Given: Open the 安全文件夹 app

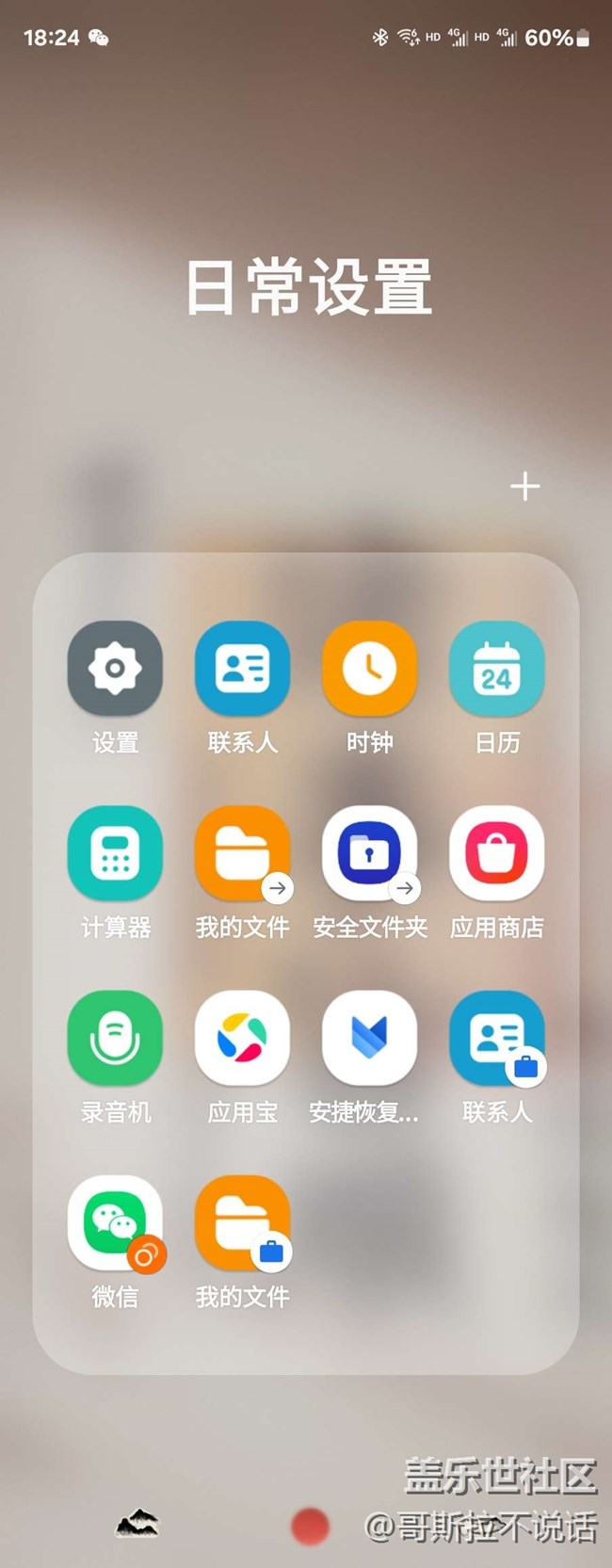Looking at the screenshot, I should click(x=369, y=852).
